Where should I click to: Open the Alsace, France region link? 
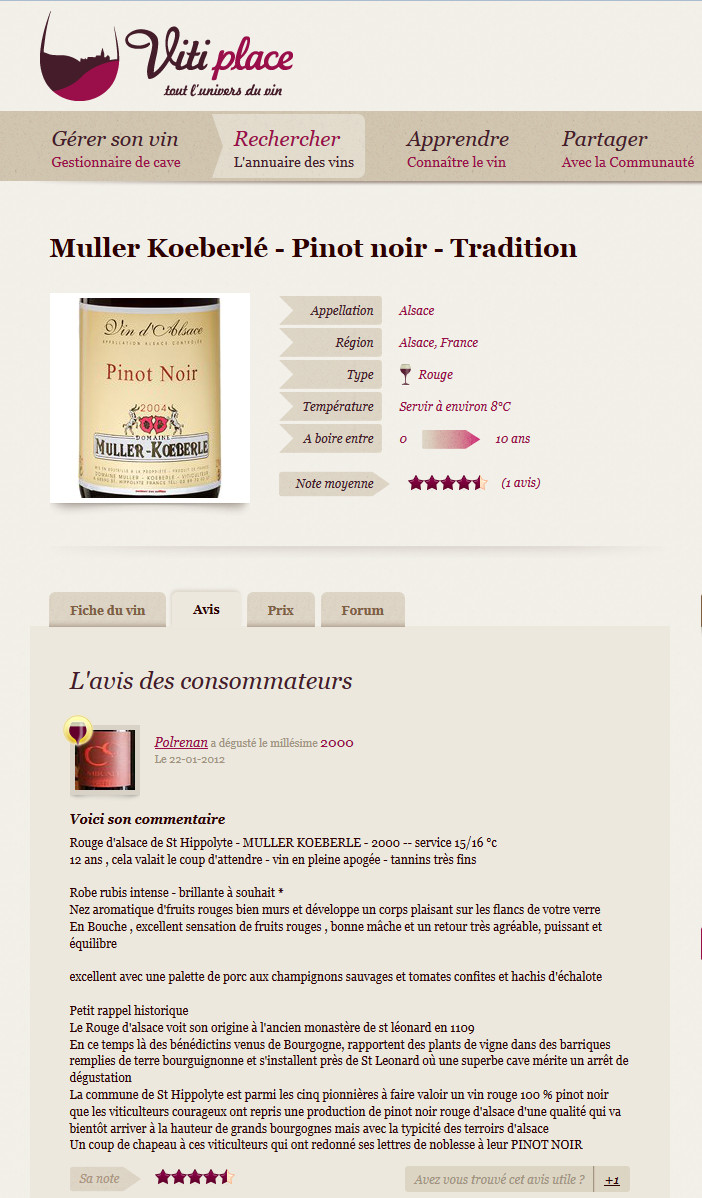(438, 343)
